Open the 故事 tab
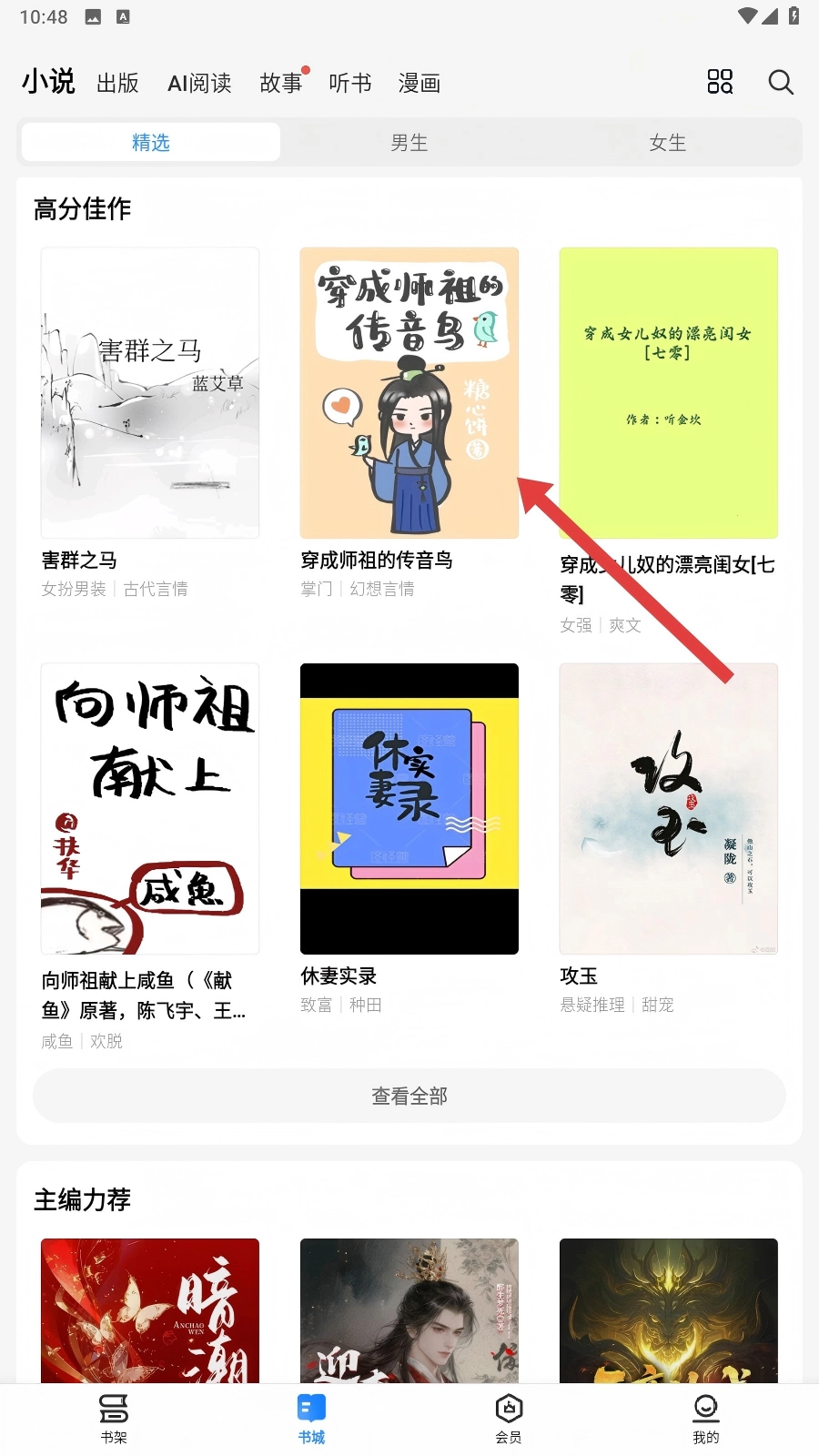 (280, 84)
